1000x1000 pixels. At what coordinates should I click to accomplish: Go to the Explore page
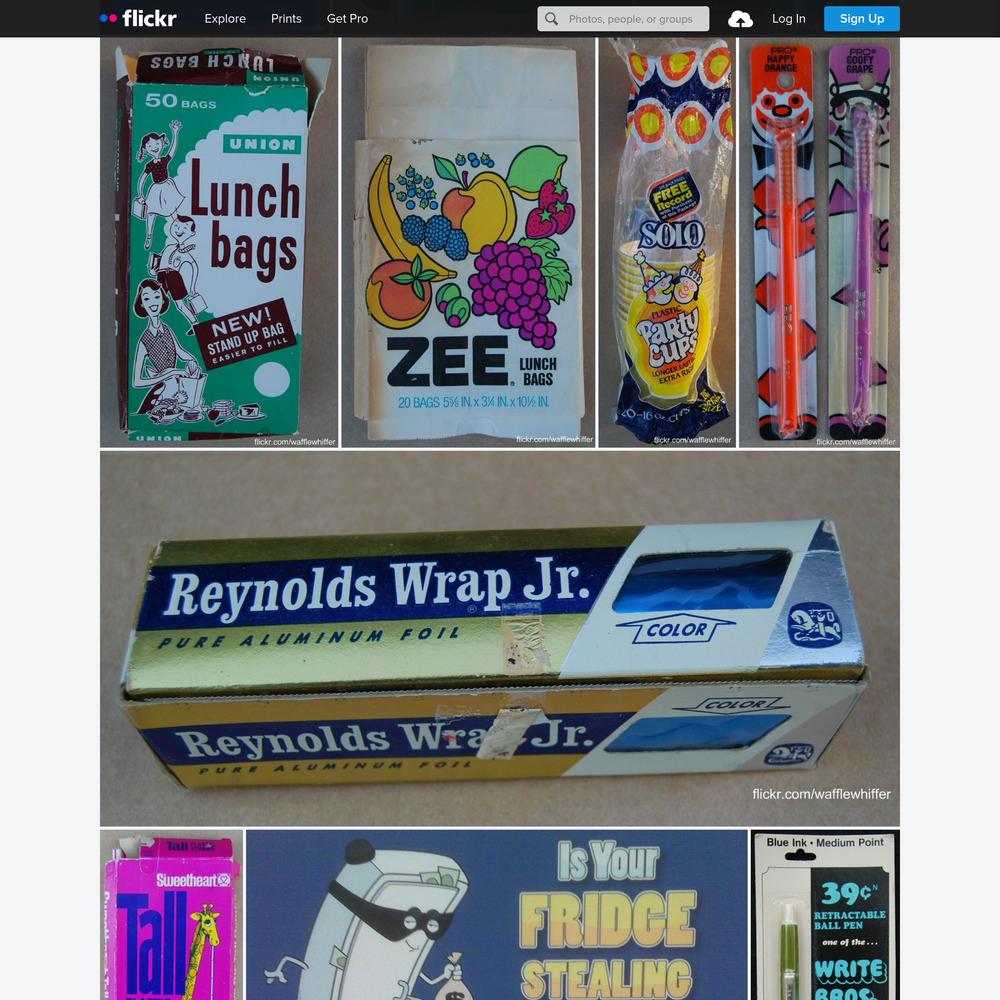tap(225, 18)
